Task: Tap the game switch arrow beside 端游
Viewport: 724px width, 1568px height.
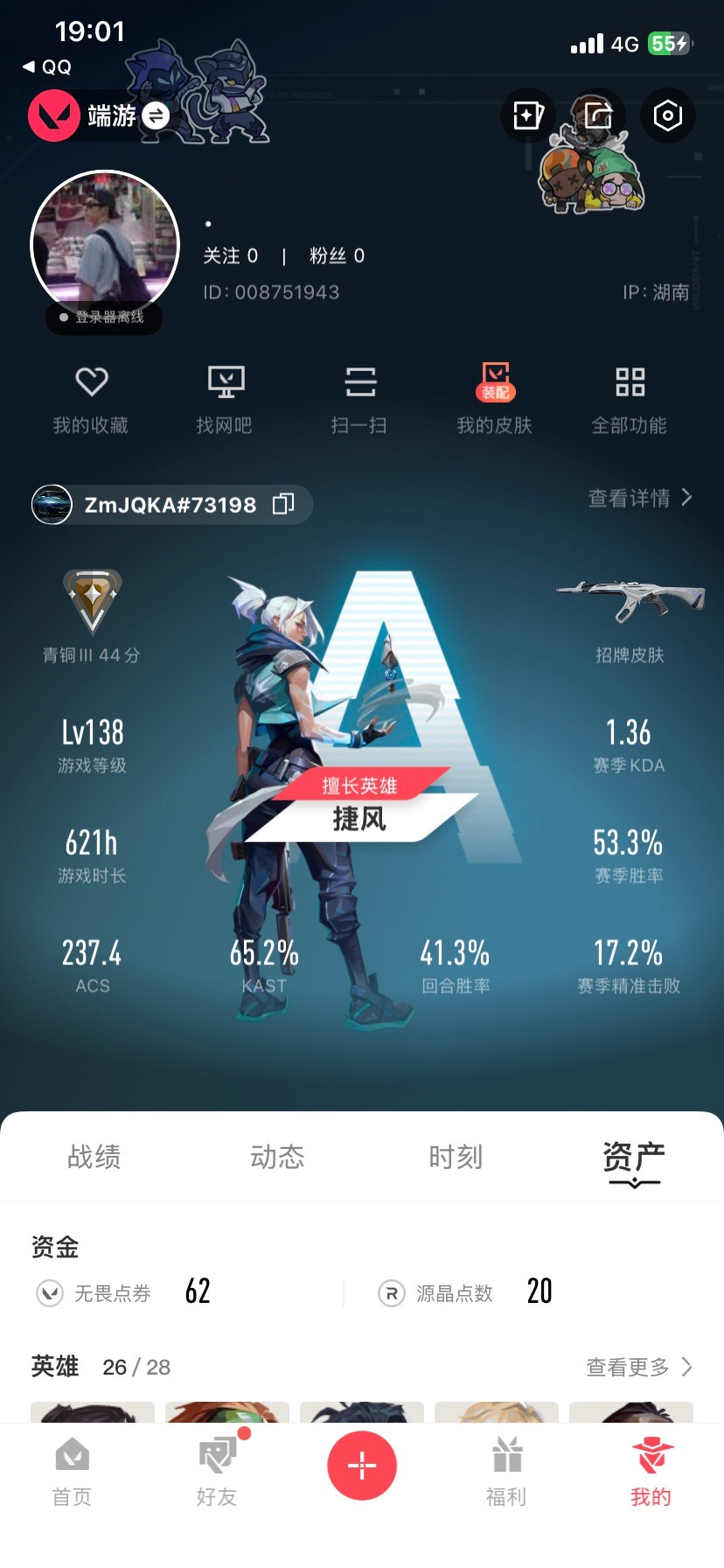Action: [157, 116]
